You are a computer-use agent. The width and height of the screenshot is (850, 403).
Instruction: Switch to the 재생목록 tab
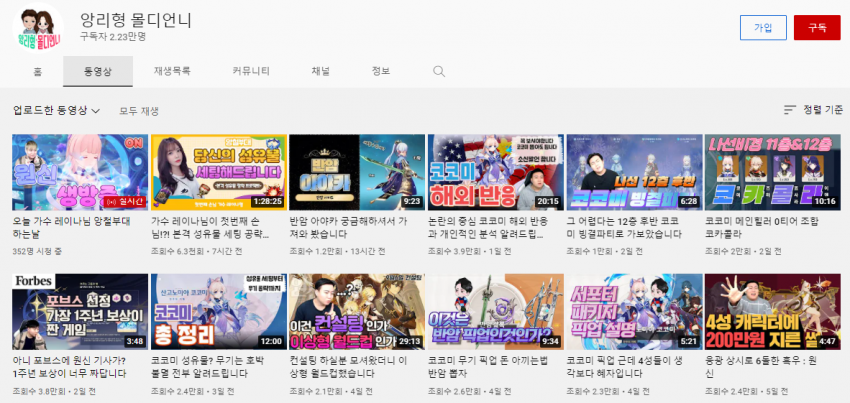point(173,72)
